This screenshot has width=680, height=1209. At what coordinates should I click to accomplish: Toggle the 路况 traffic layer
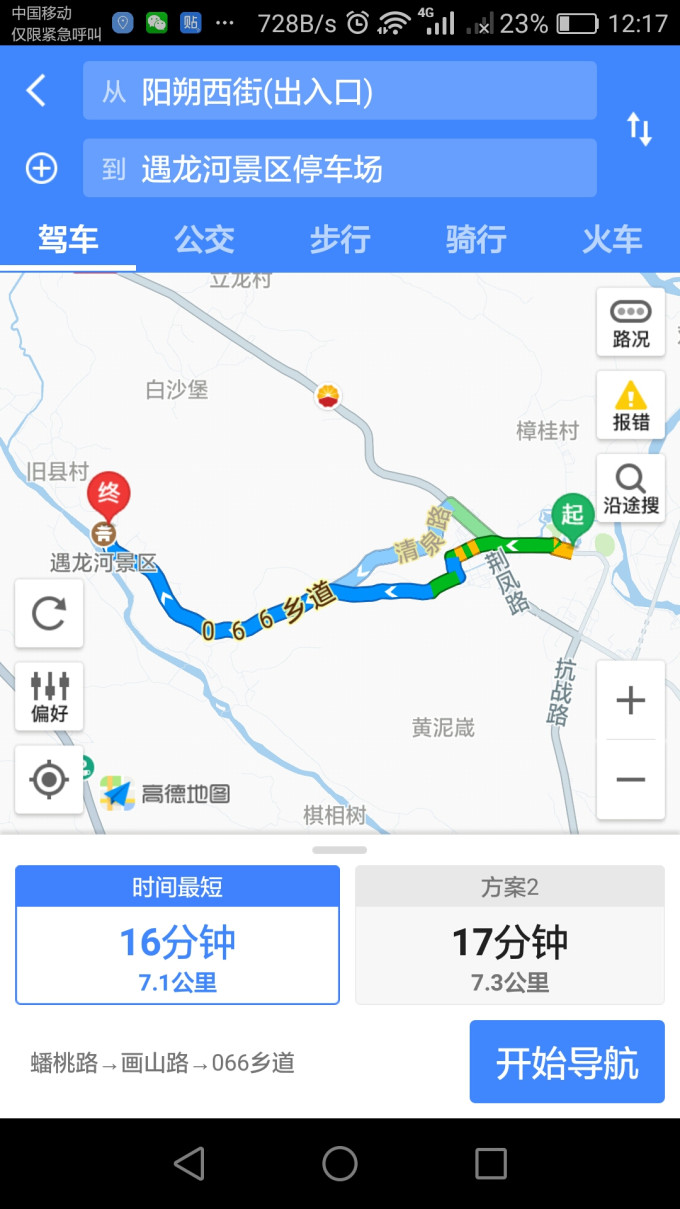[x=631, y=322]
